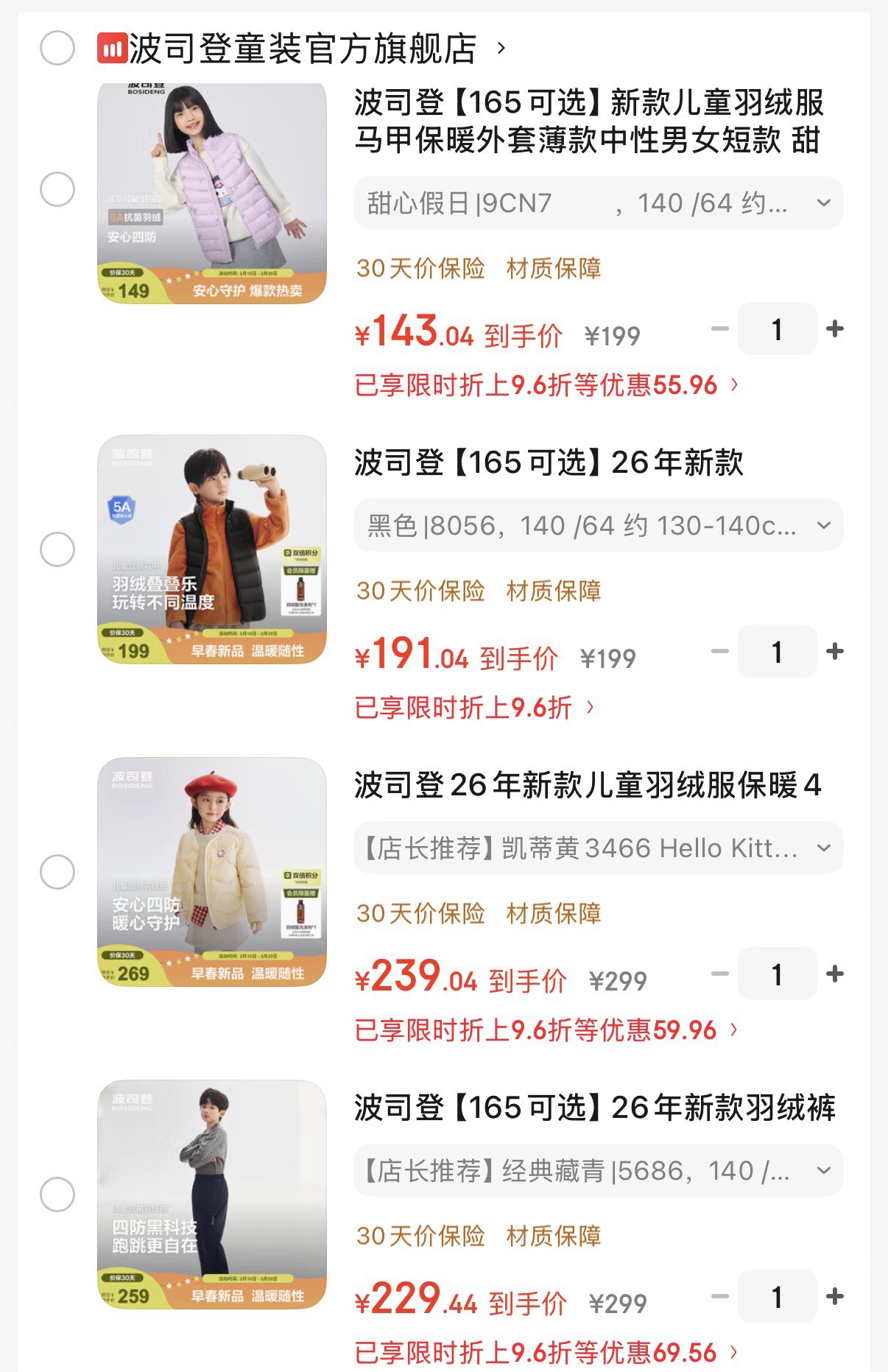Open the black vest product image
888x1372 pixels.
(212, 549)
